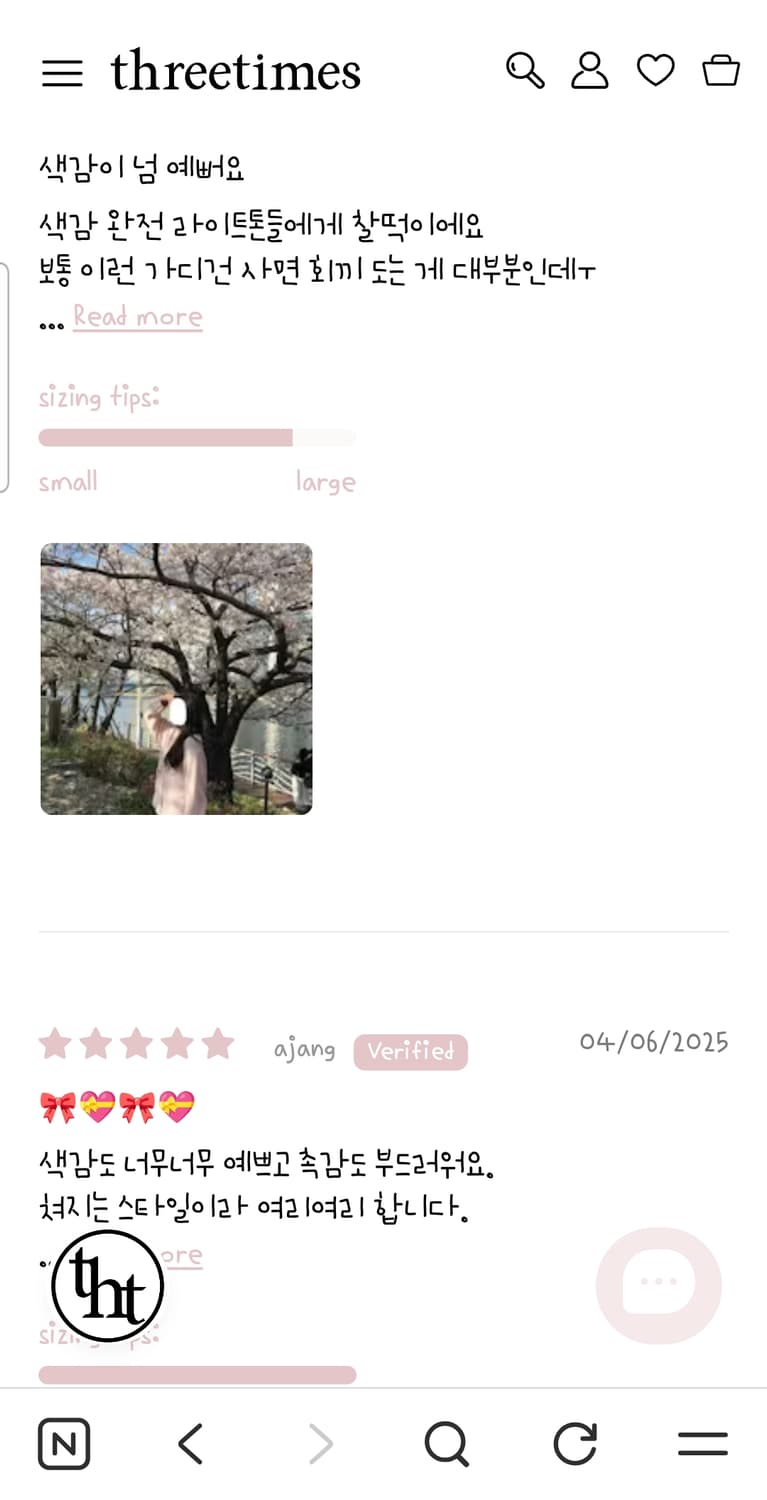This screenshot has height=1500, width=767.
Task: Click the sizing tips progress bar
Action: [x=197, y=437]
